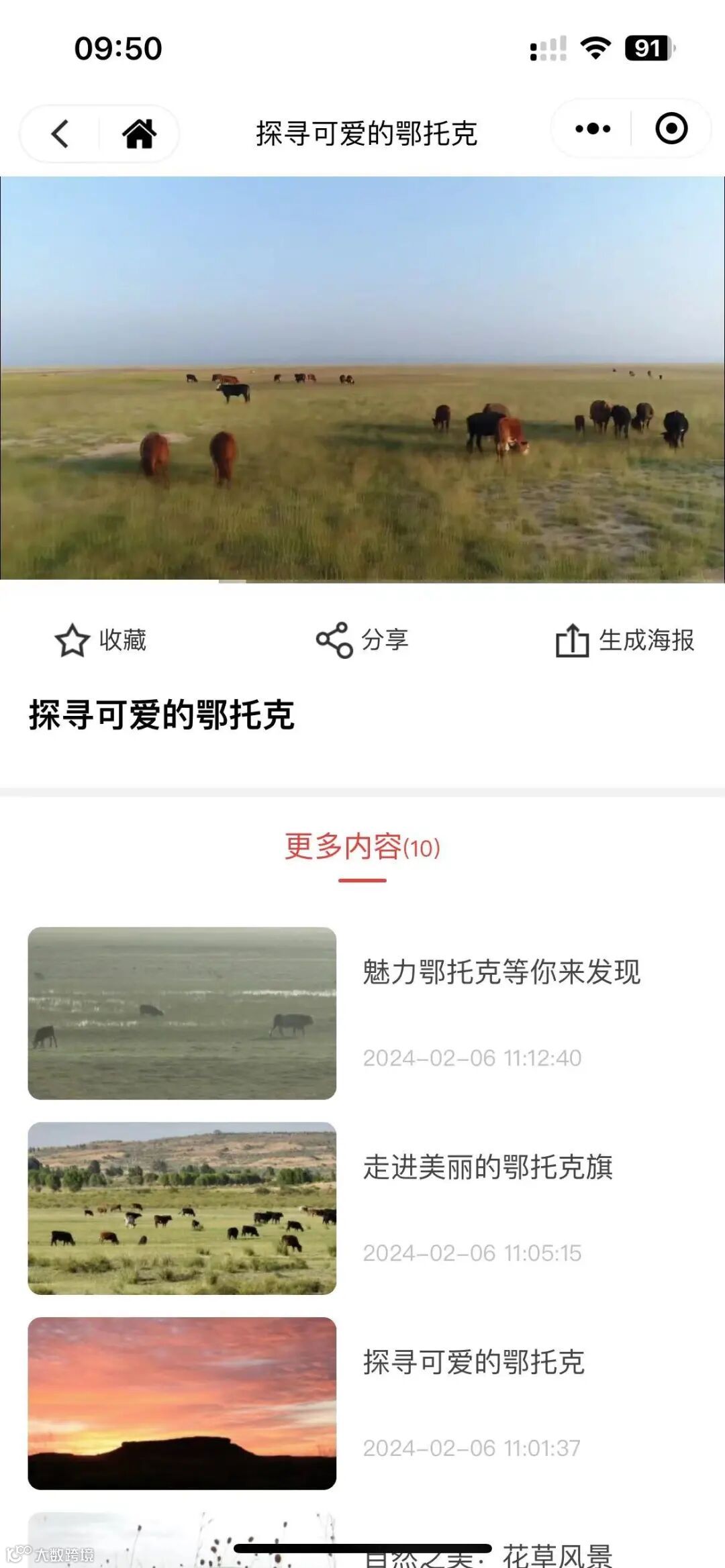This screenshot has height=1568, width=725.
Task: Add this video to favorites (收藏)
Action: point(101,640)
